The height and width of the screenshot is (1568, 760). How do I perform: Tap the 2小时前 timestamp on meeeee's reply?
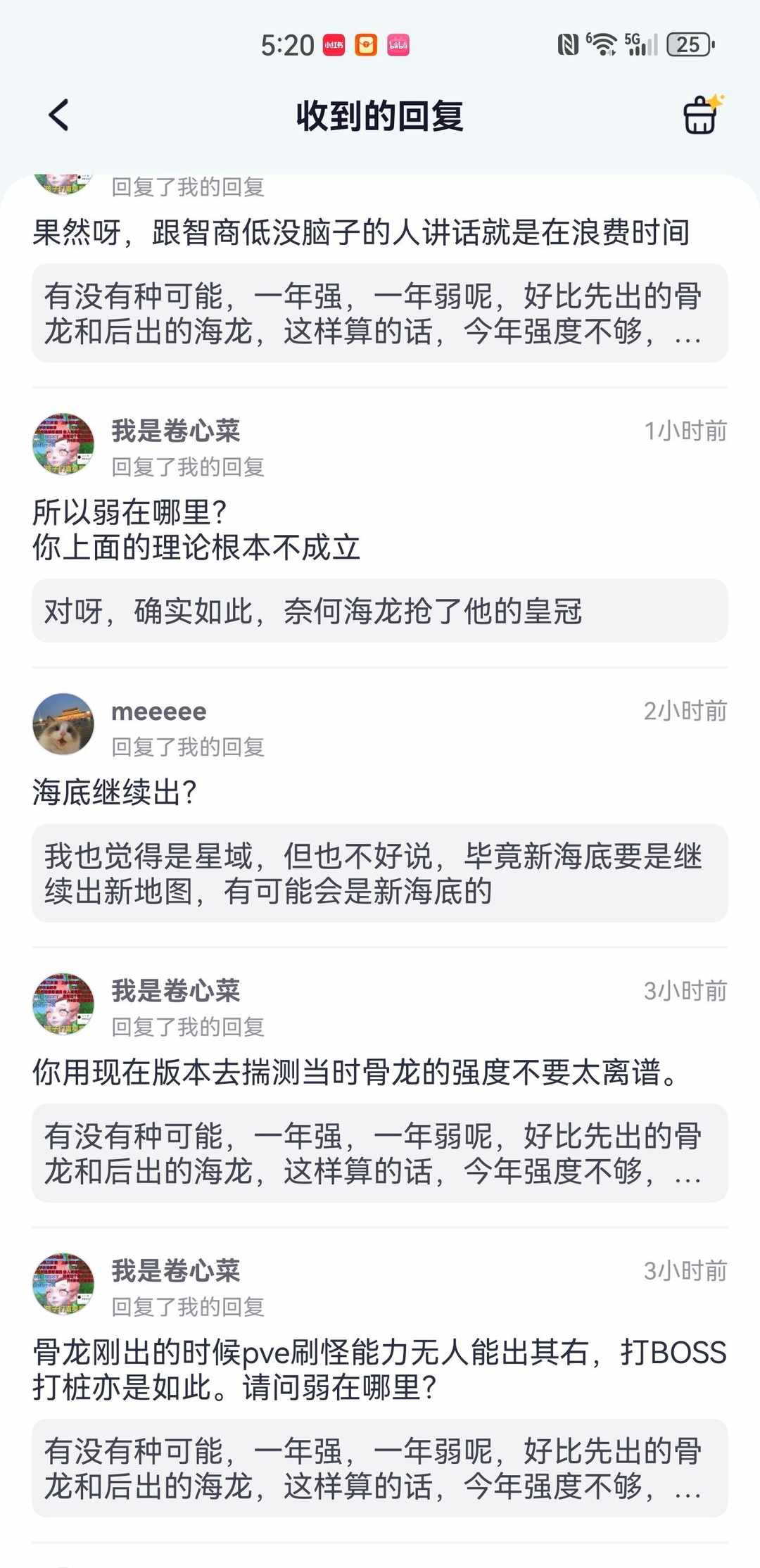[686, 712]
